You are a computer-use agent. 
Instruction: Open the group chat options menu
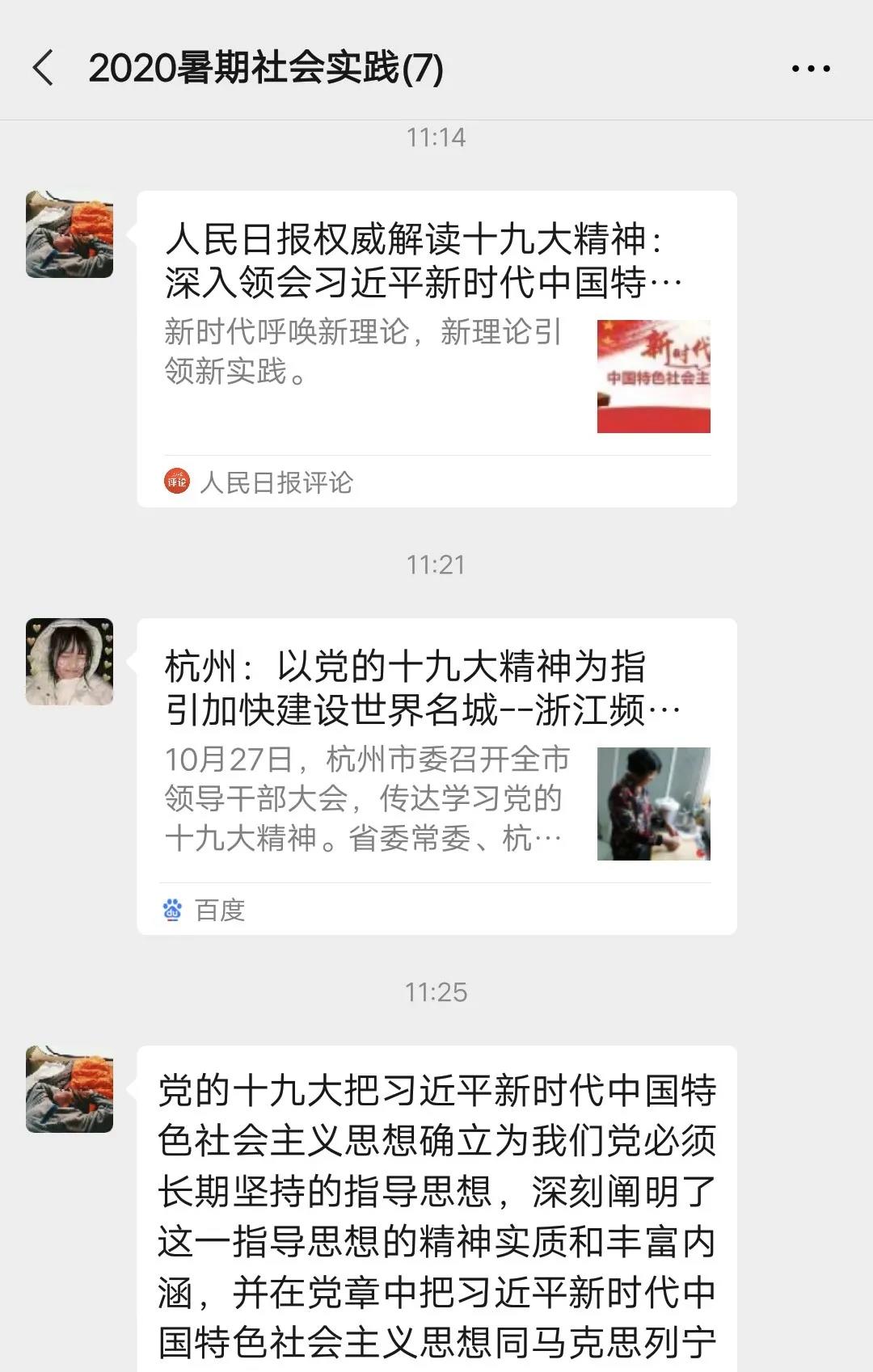coord(811,69)
